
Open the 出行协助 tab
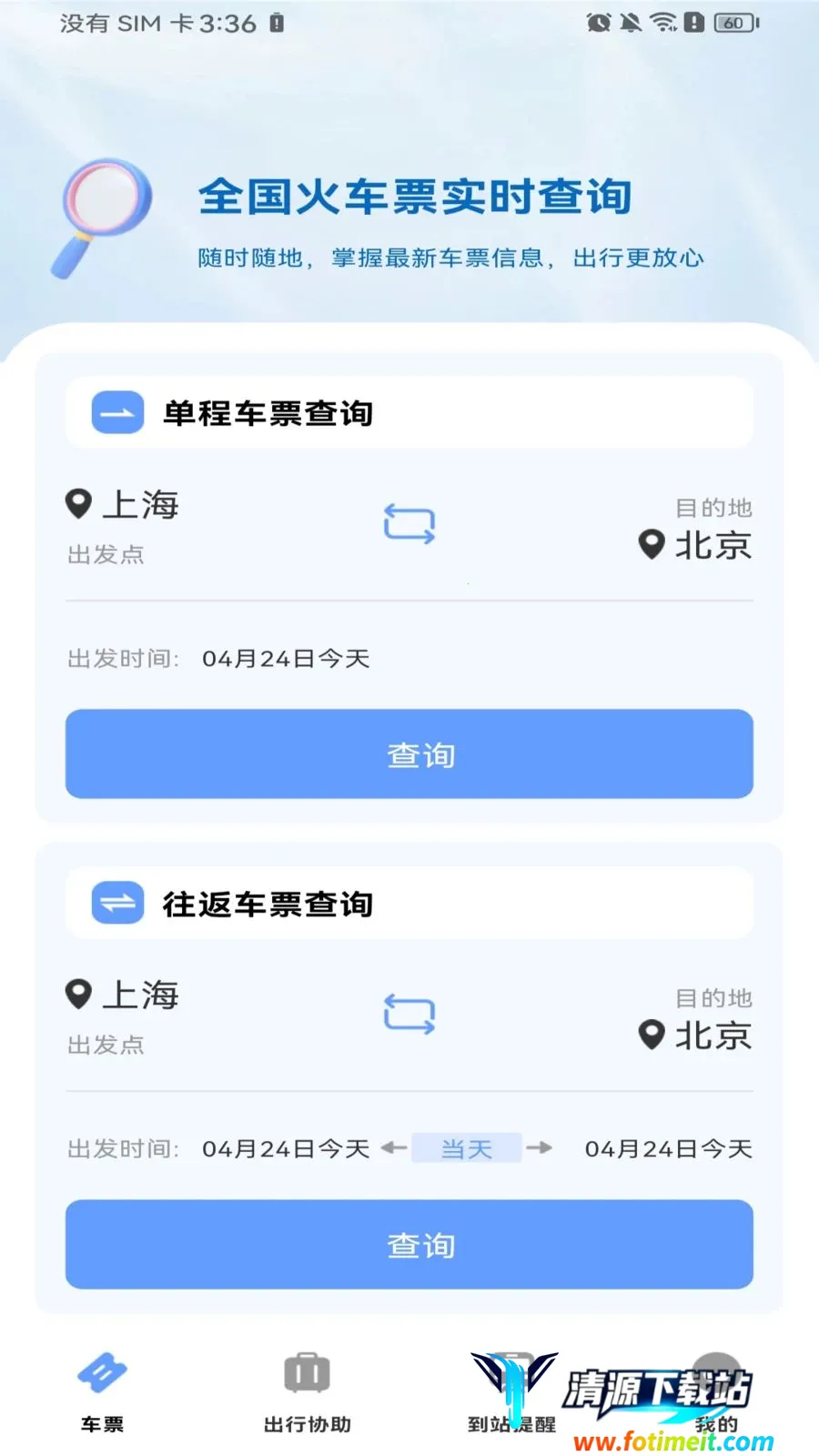point(307,1392)
